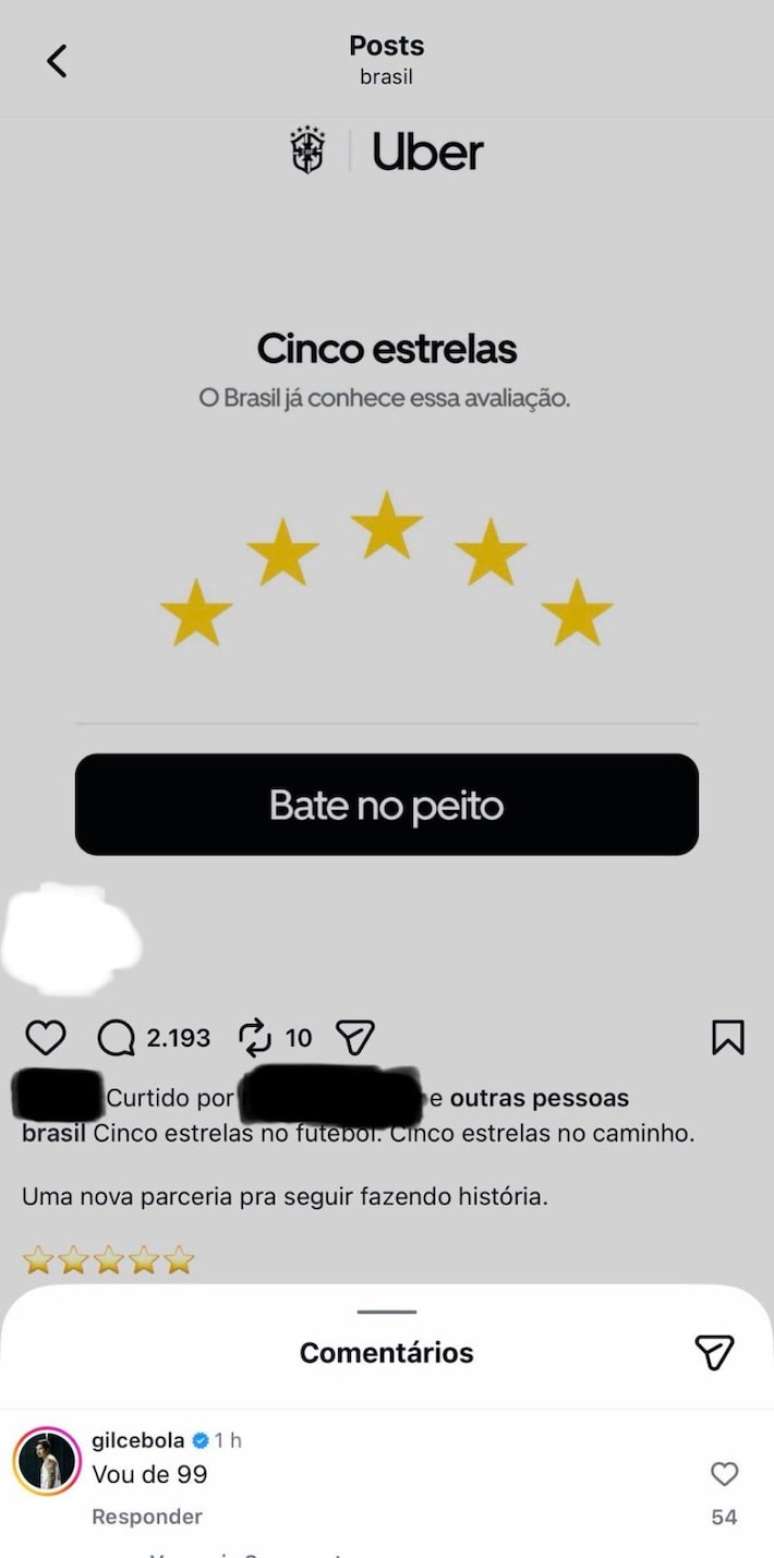Repost the brasil post
The width and height of the screenshot is (774, 1558).
[256, 1038]
